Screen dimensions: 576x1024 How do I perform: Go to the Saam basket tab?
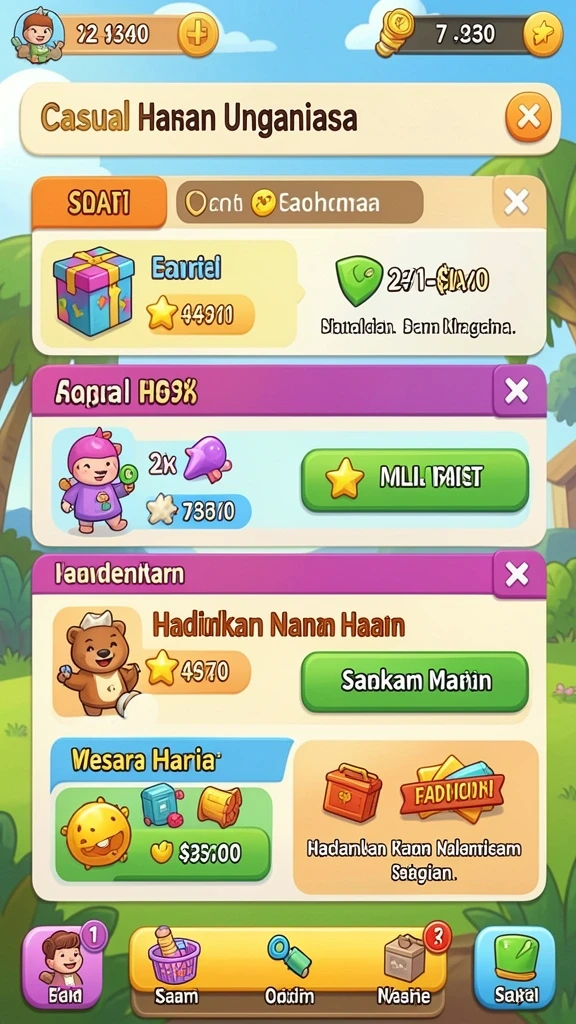[x=176, y=967]
